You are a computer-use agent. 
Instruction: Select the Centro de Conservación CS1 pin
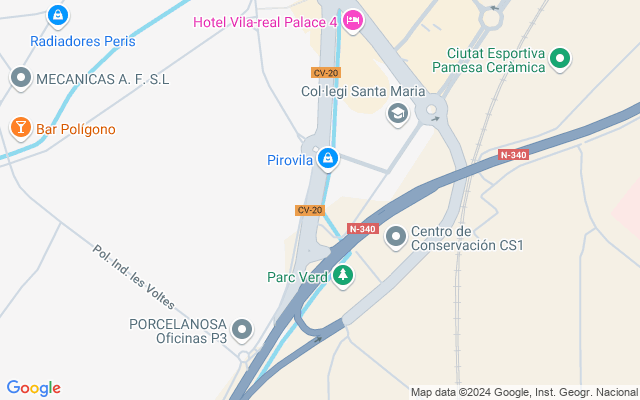(x=396, y=237)
